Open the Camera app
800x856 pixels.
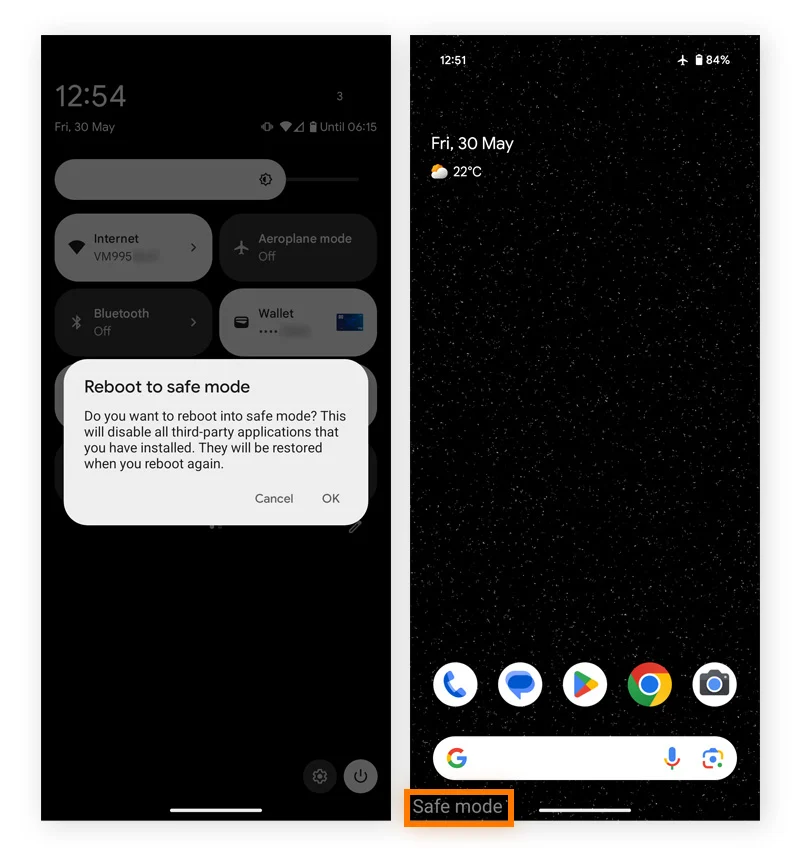click(x=714, y=684)
